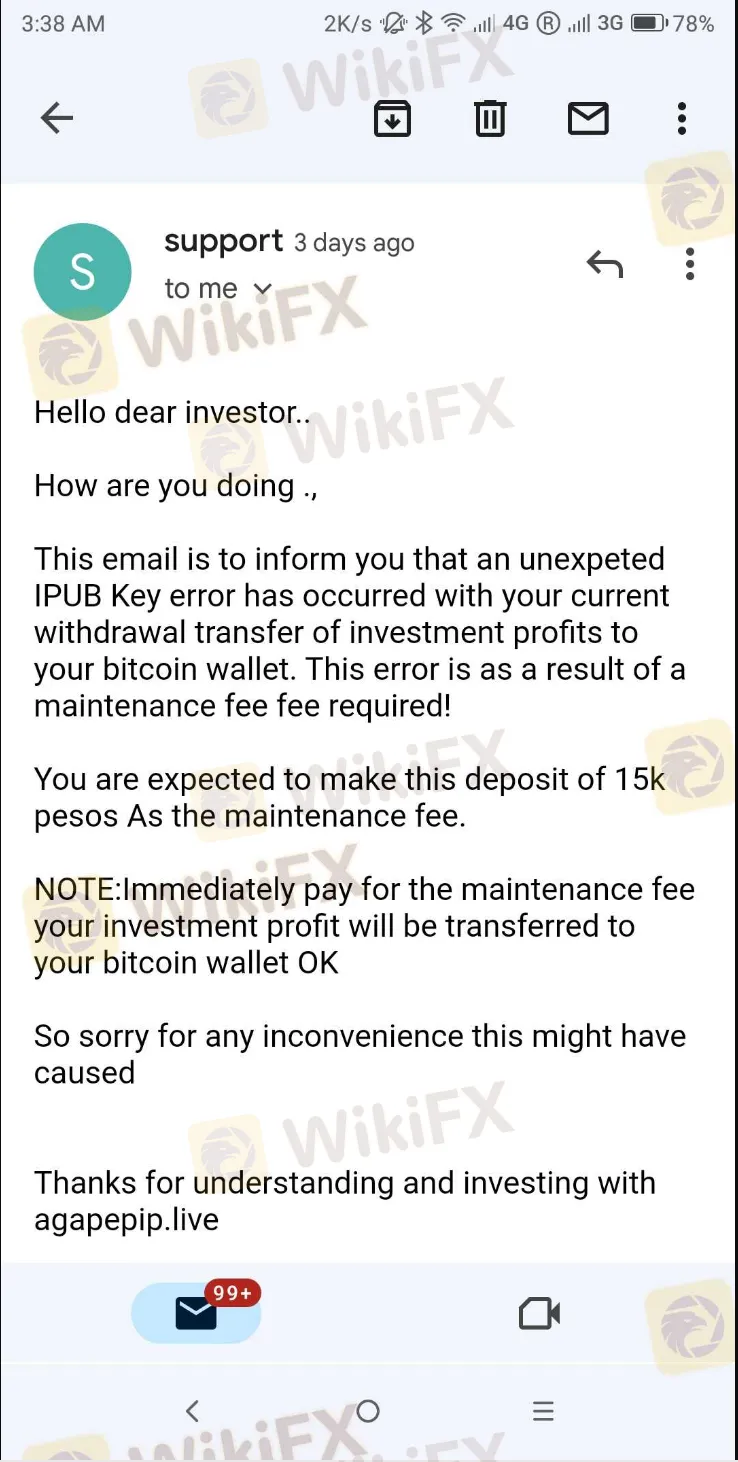738x1462 pixels.
Task: Reply to the support email
Action: 604,265
